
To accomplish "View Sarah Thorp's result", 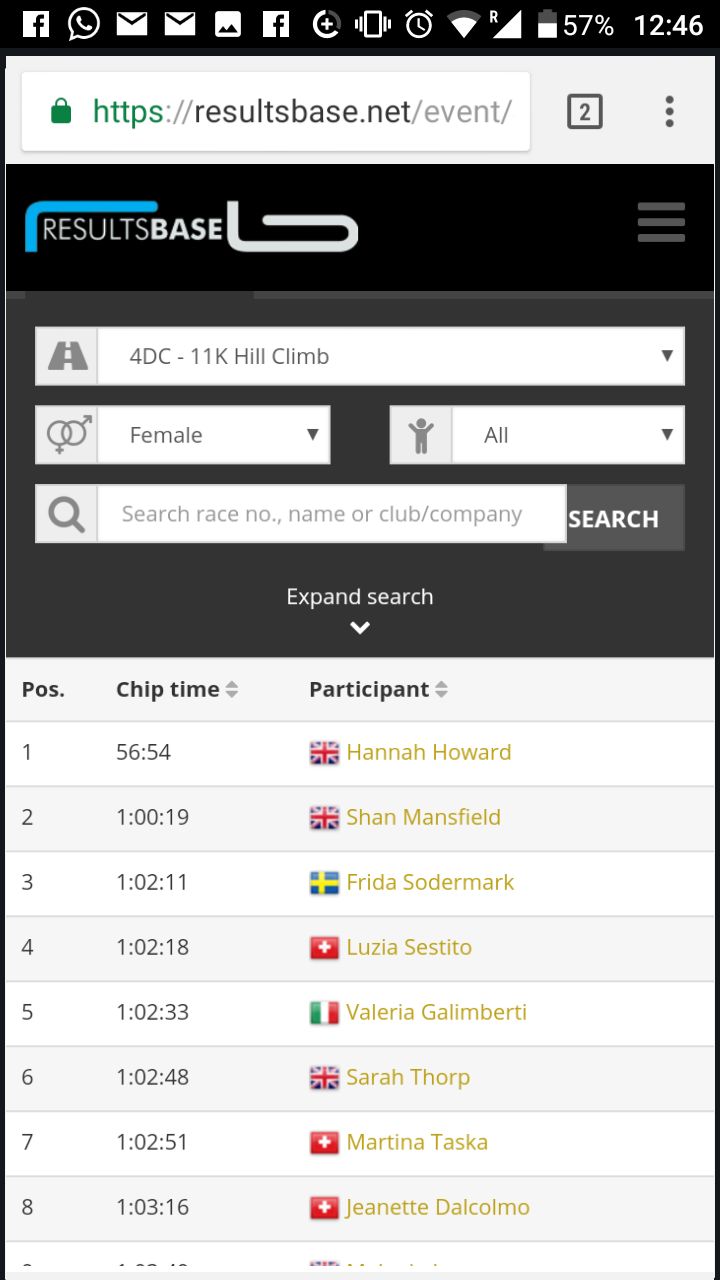I will point(408,1077).
